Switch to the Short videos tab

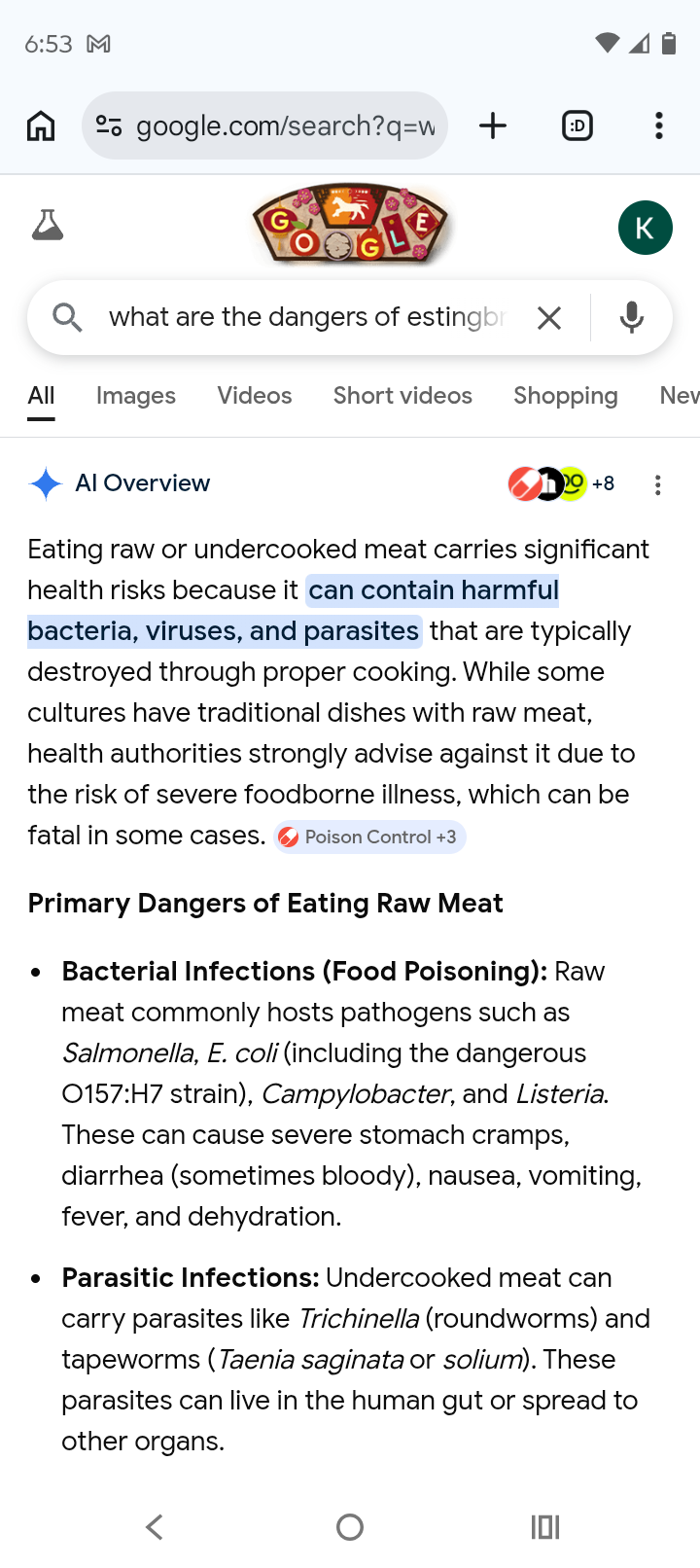[402, 396]
